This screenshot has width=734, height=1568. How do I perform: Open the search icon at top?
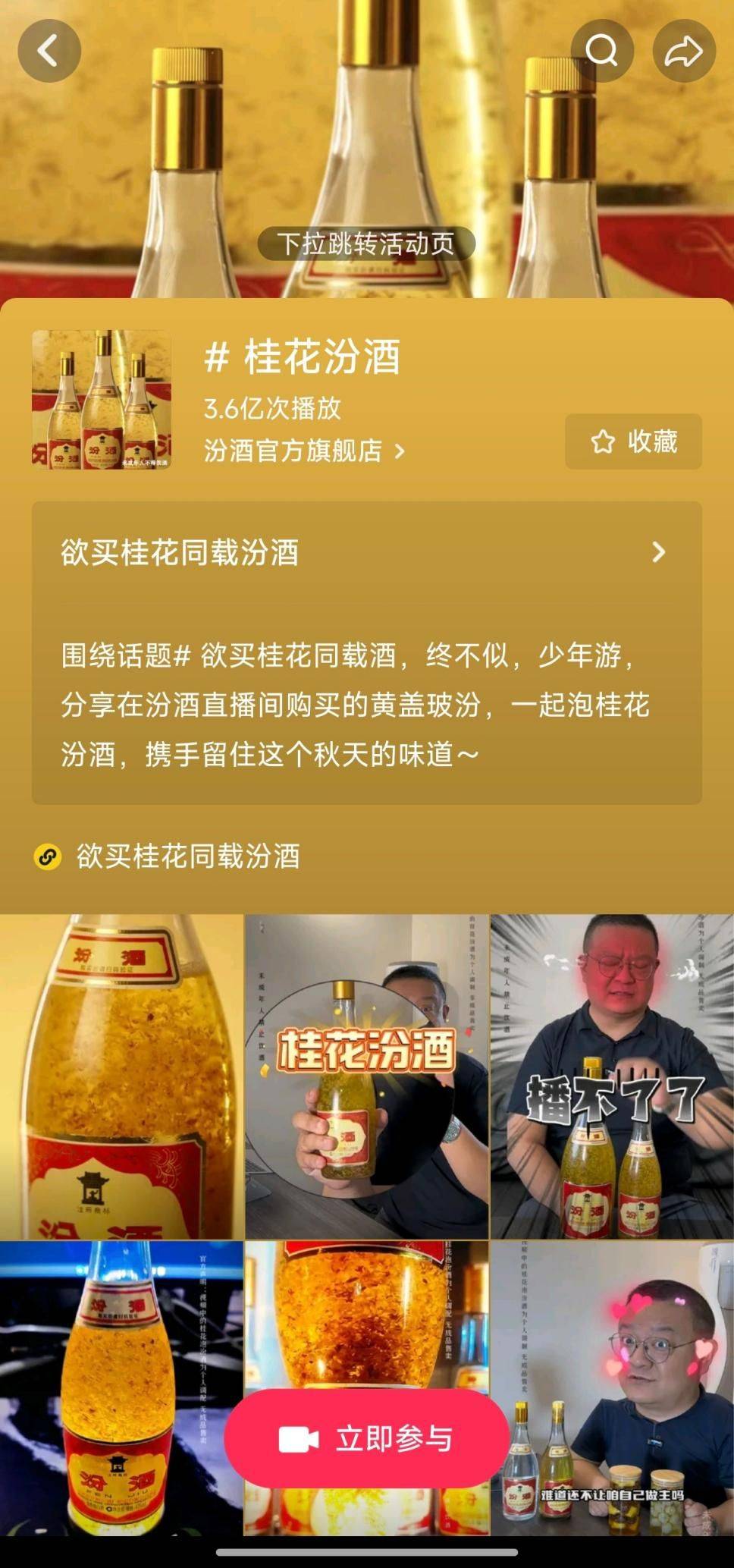click(602, 52)
